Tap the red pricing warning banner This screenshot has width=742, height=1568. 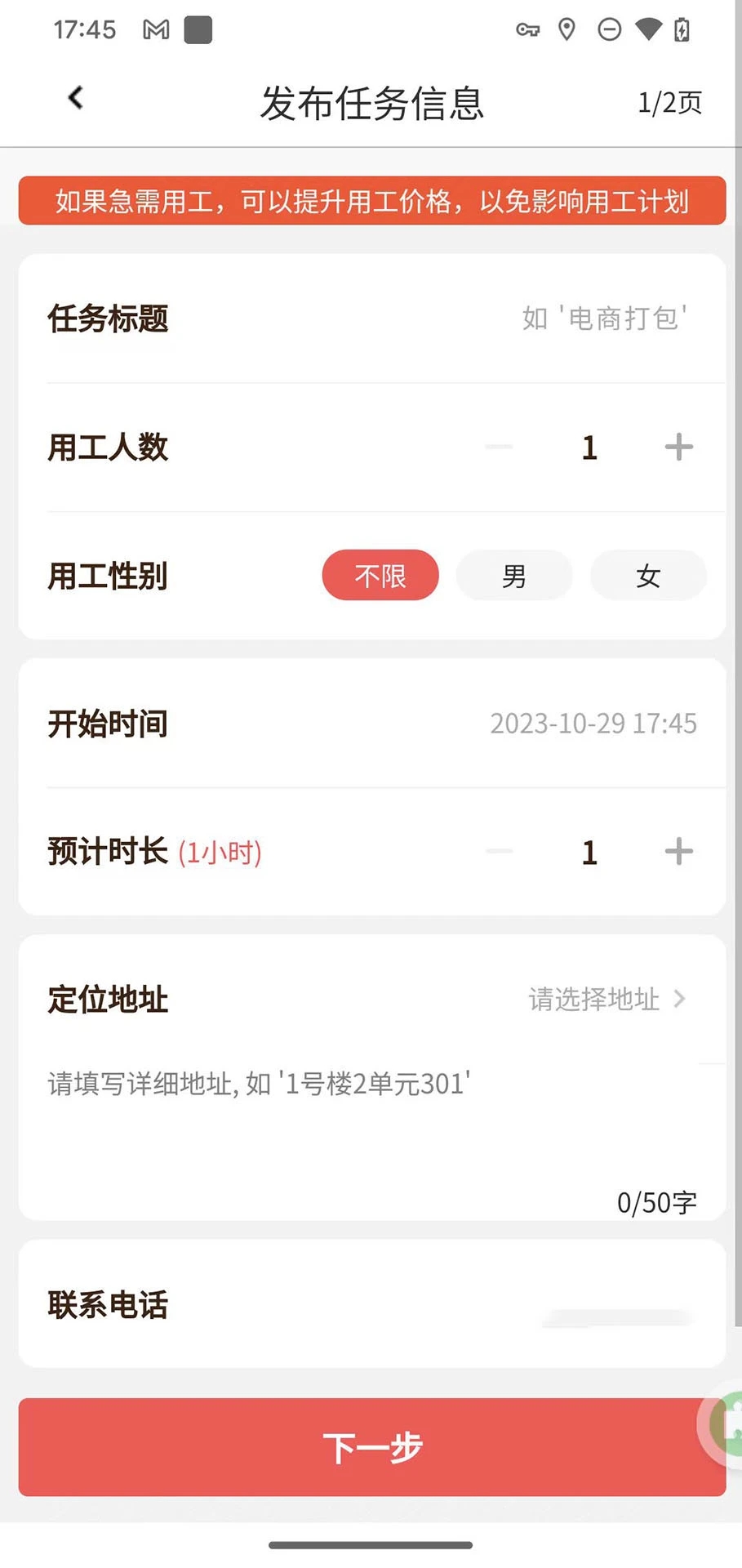[x=371, y=201]
